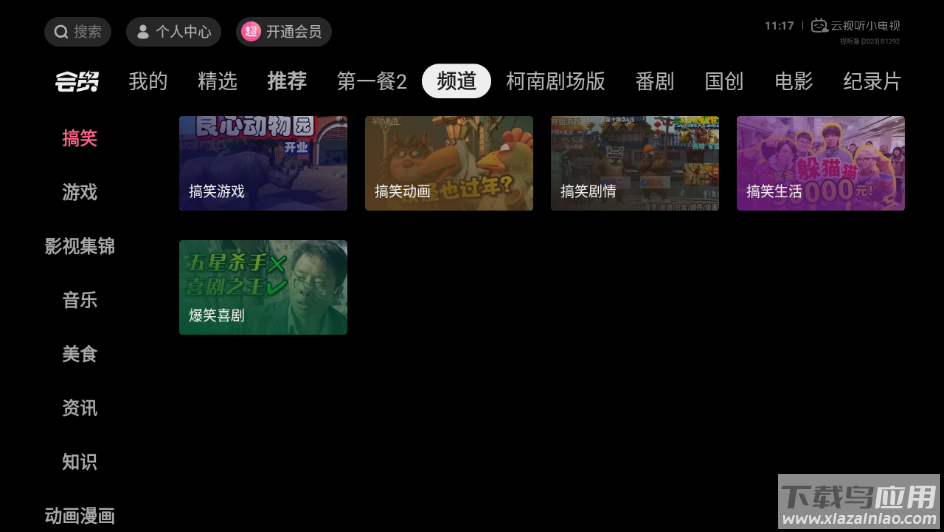
Task: Select the 柯南剧场版 tab
Action: click(x=555, y=82)
